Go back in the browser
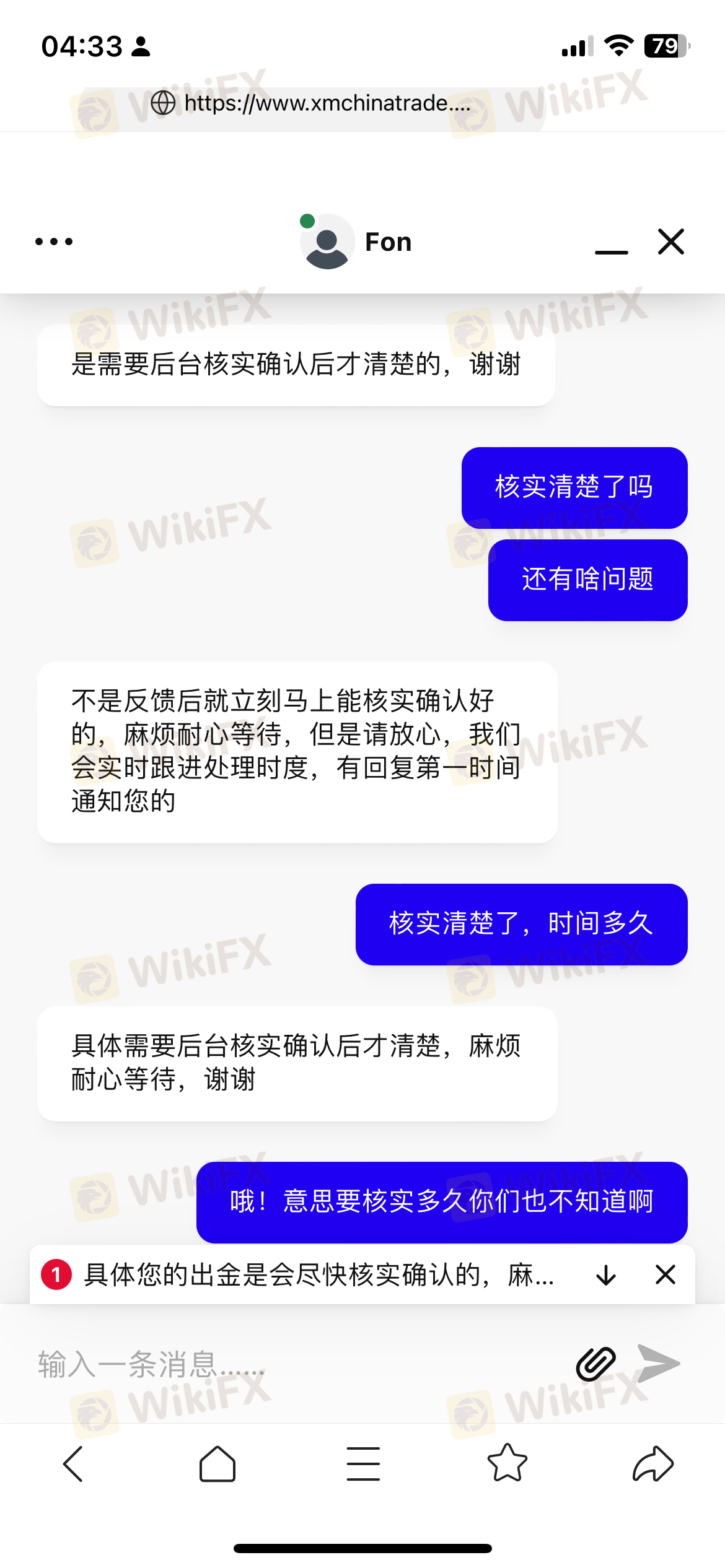Viewport: 725px width, 1568px height. 73,1464
